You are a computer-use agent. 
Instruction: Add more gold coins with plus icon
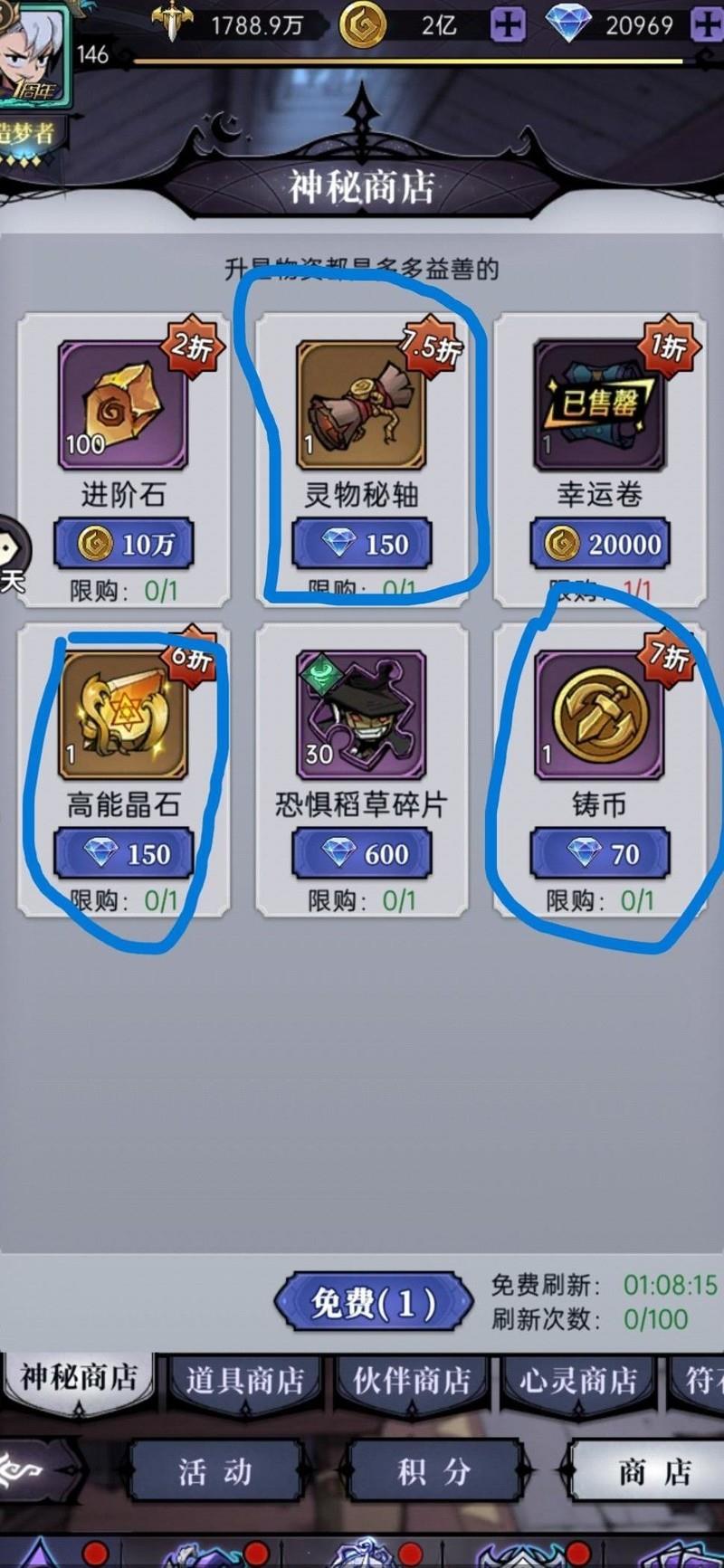(508, 24)
